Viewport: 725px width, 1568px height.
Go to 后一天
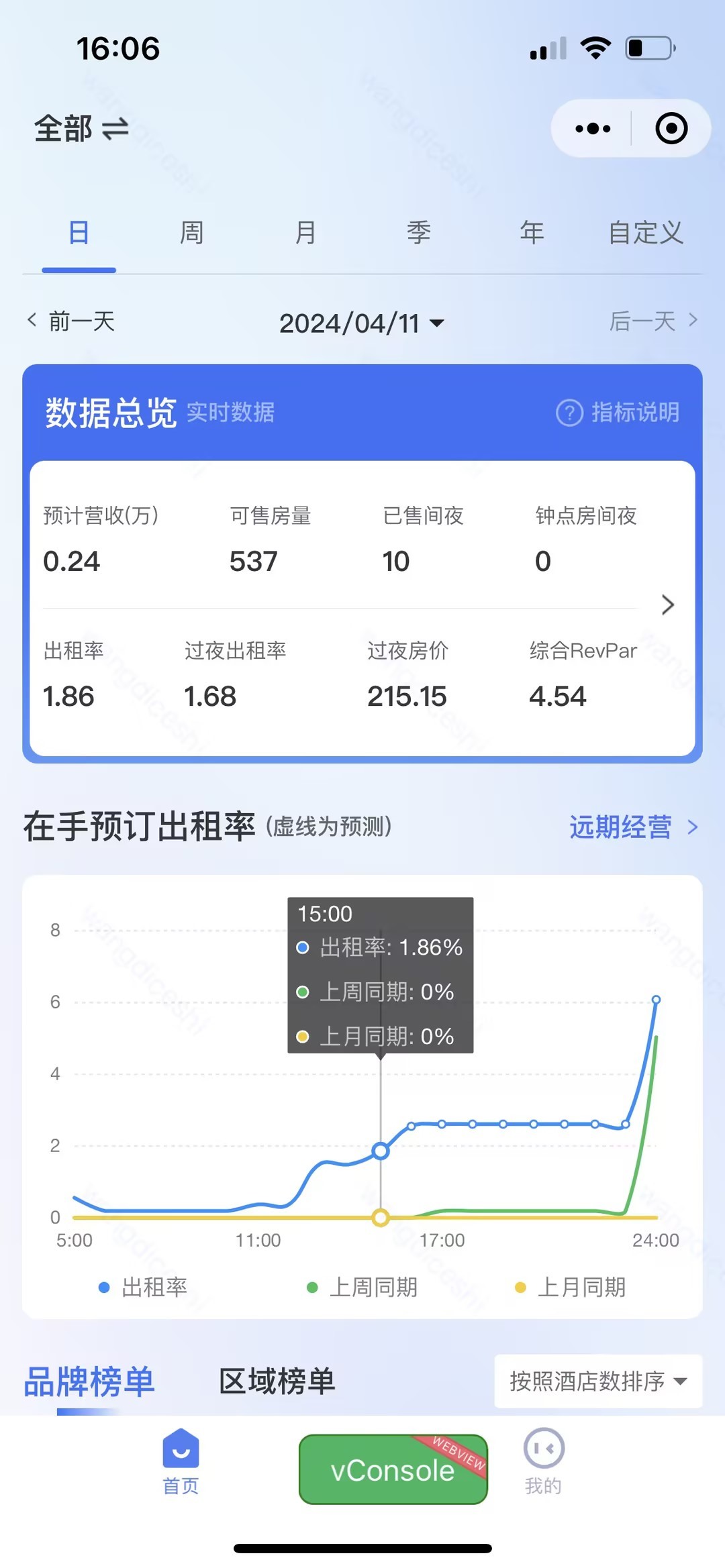click(x=652, y=321)
